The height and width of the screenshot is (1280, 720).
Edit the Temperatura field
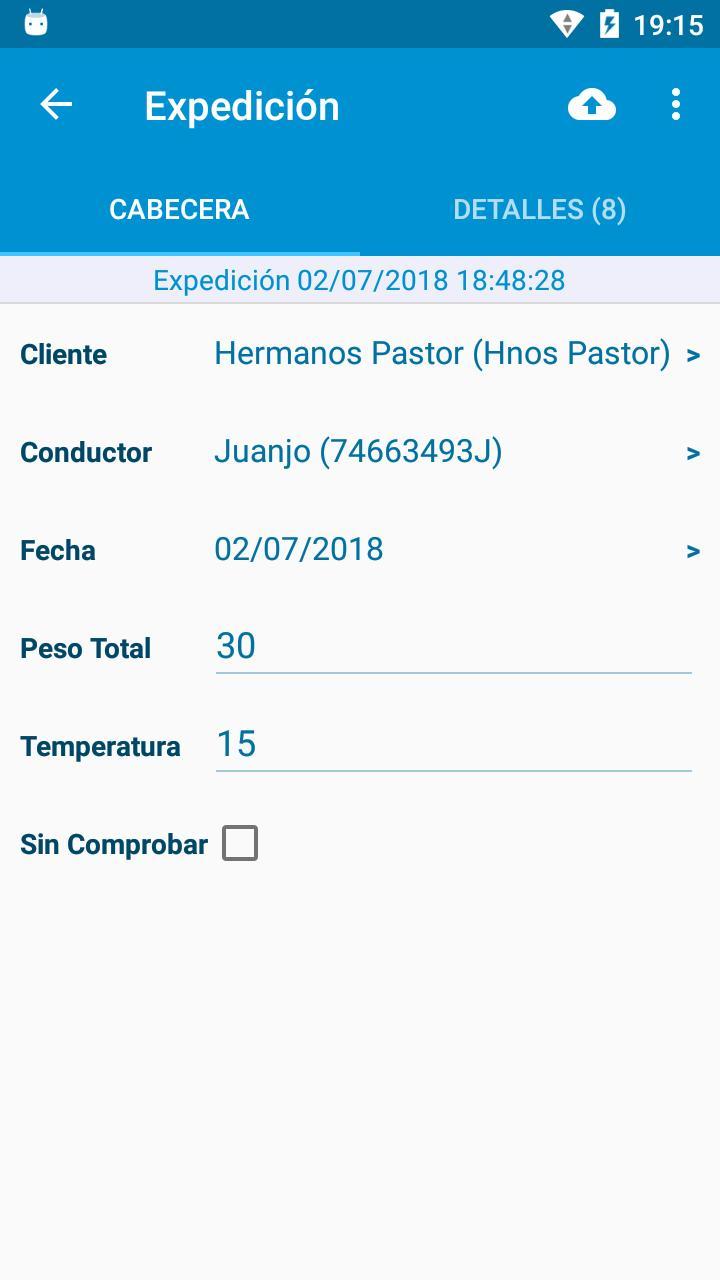[x=453, y=745]
